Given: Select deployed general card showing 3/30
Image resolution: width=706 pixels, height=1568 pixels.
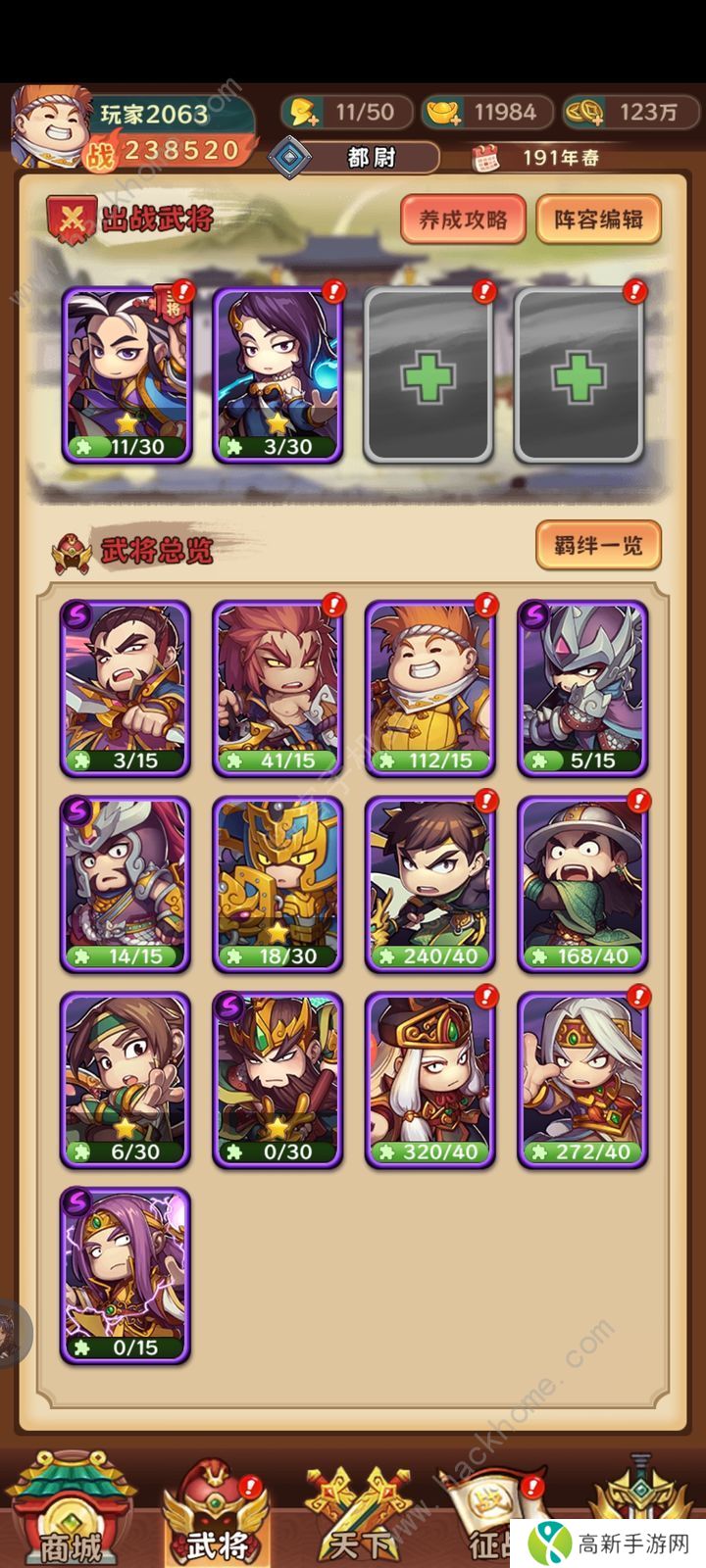Looking at the screenshot, I should (x=277, y=374).
